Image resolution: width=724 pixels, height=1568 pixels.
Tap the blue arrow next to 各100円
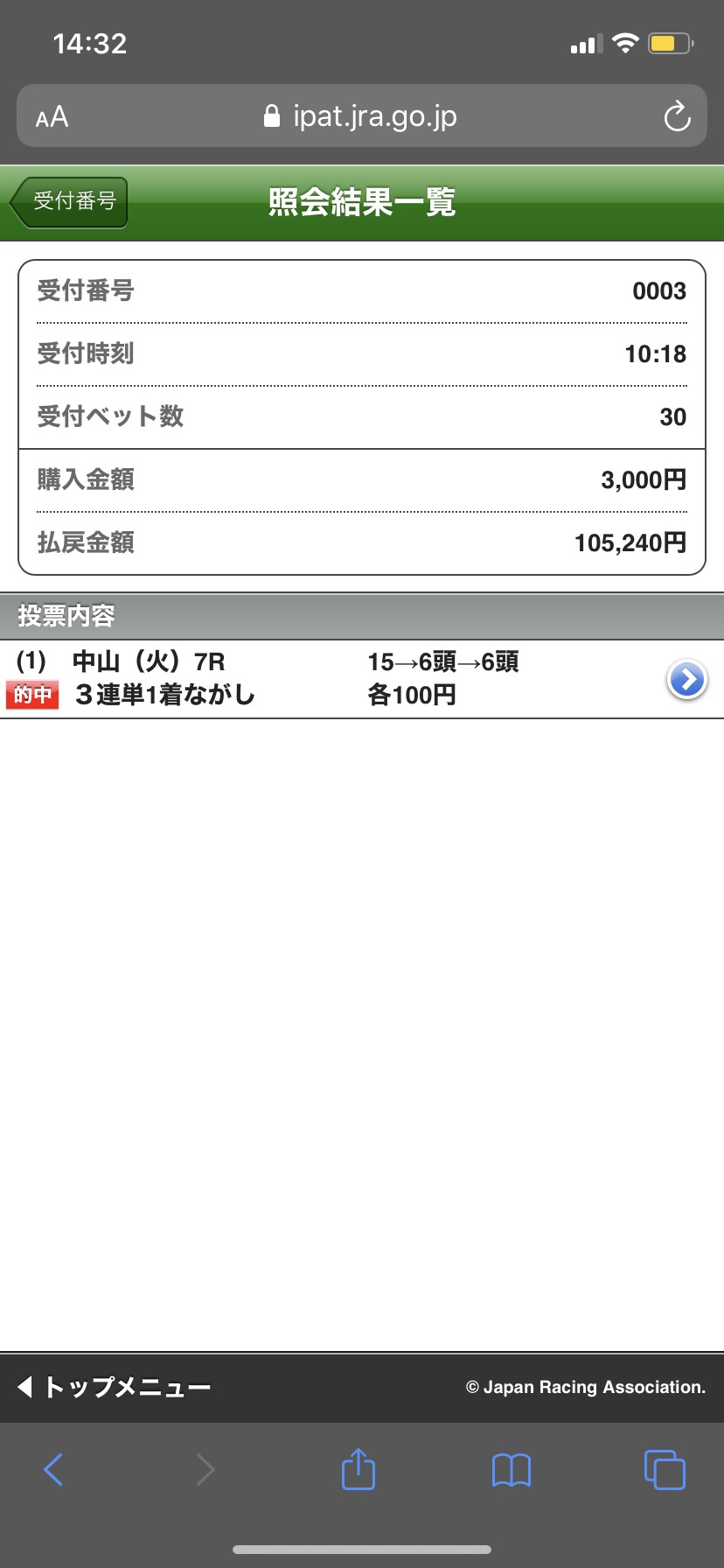686,679
